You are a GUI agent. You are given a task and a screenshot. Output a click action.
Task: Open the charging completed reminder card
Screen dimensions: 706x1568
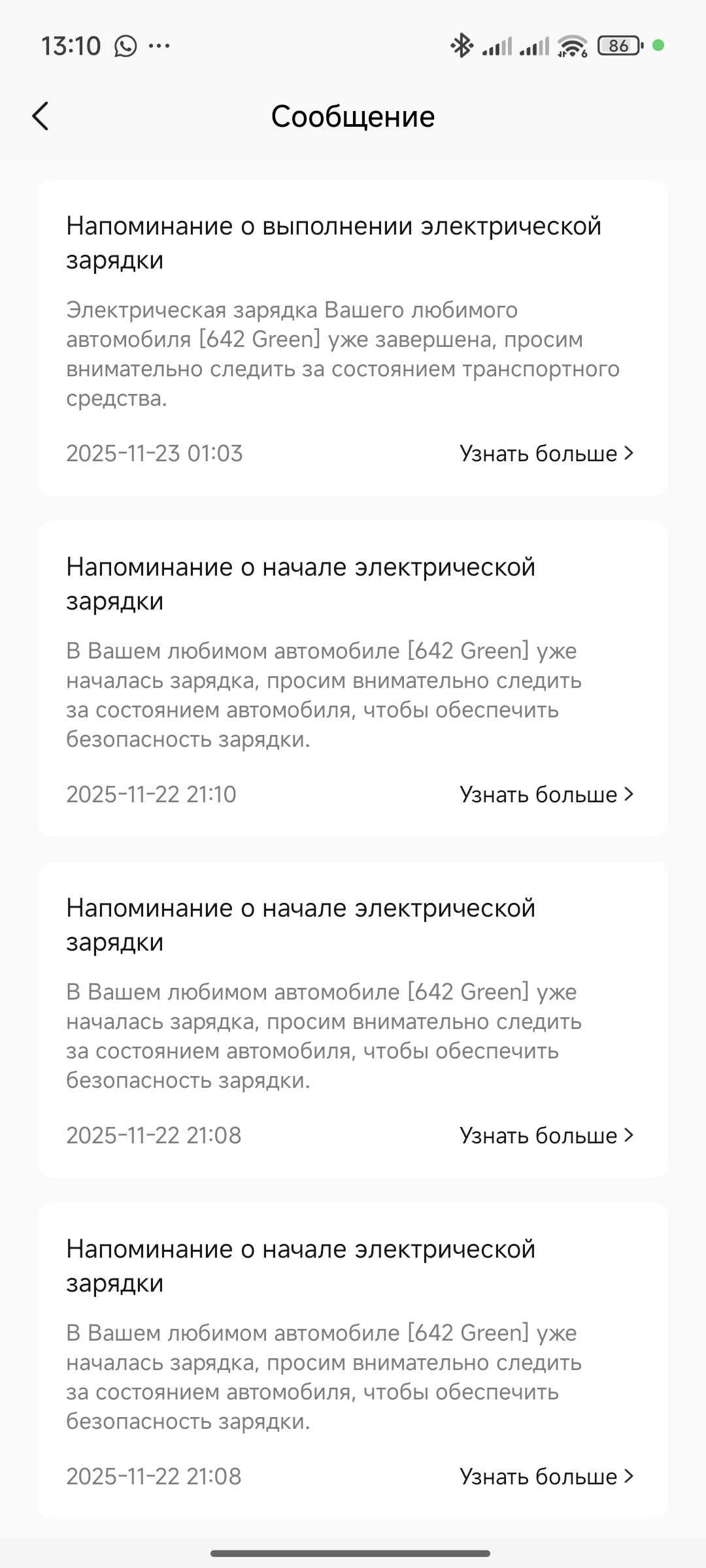(353, 314)
